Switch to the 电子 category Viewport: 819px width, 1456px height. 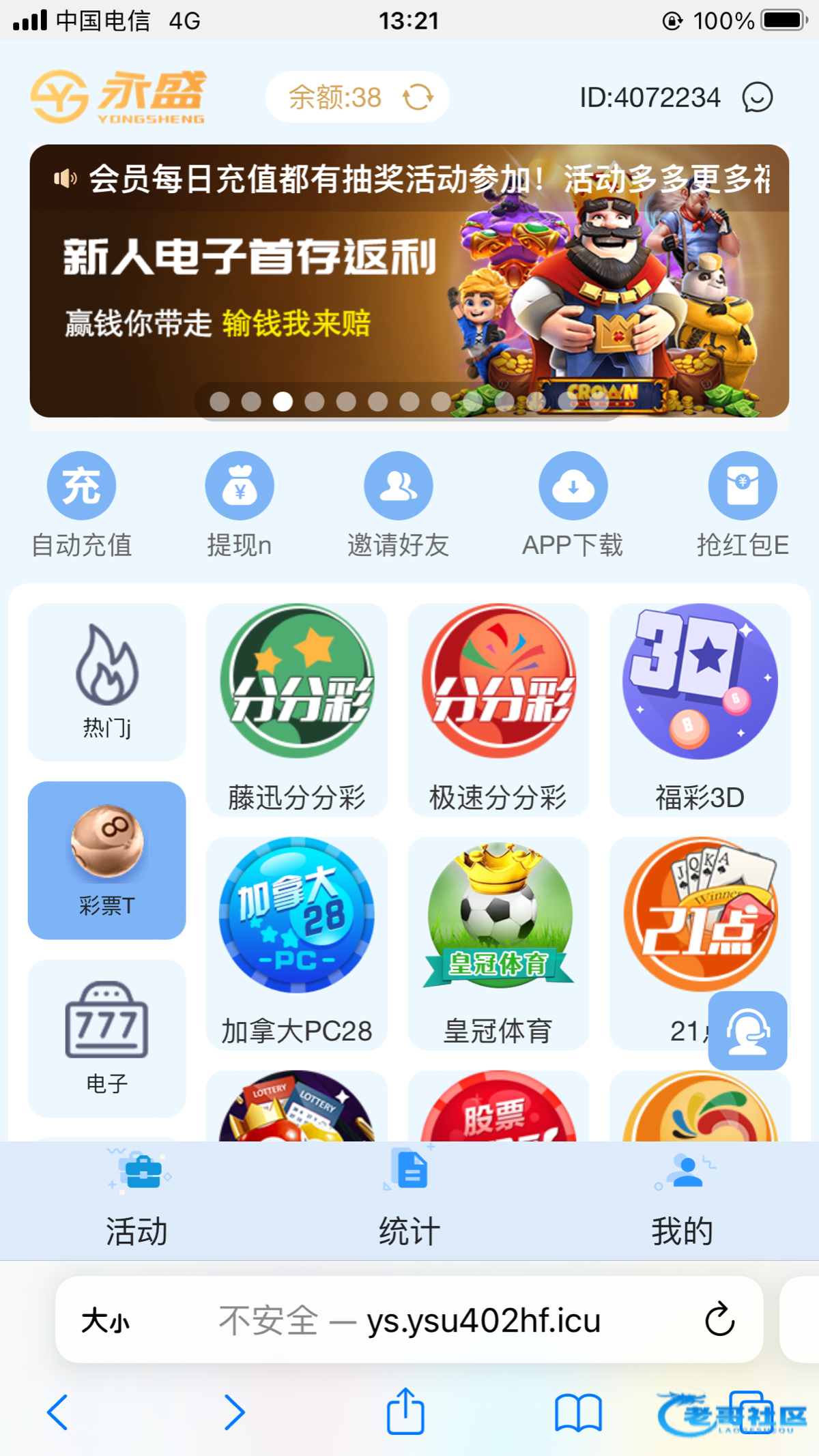[x=106, y=1037]
